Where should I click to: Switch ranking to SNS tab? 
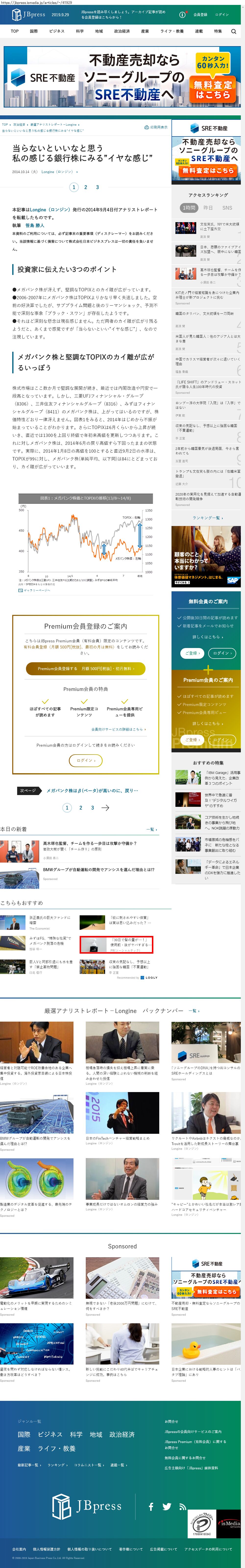[227, 208]
